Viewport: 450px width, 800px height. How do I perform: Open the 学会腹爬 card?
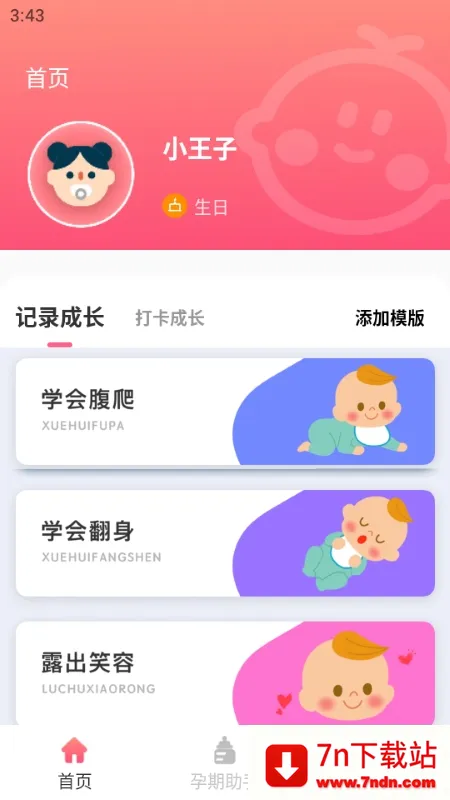(x=225, y=411)
